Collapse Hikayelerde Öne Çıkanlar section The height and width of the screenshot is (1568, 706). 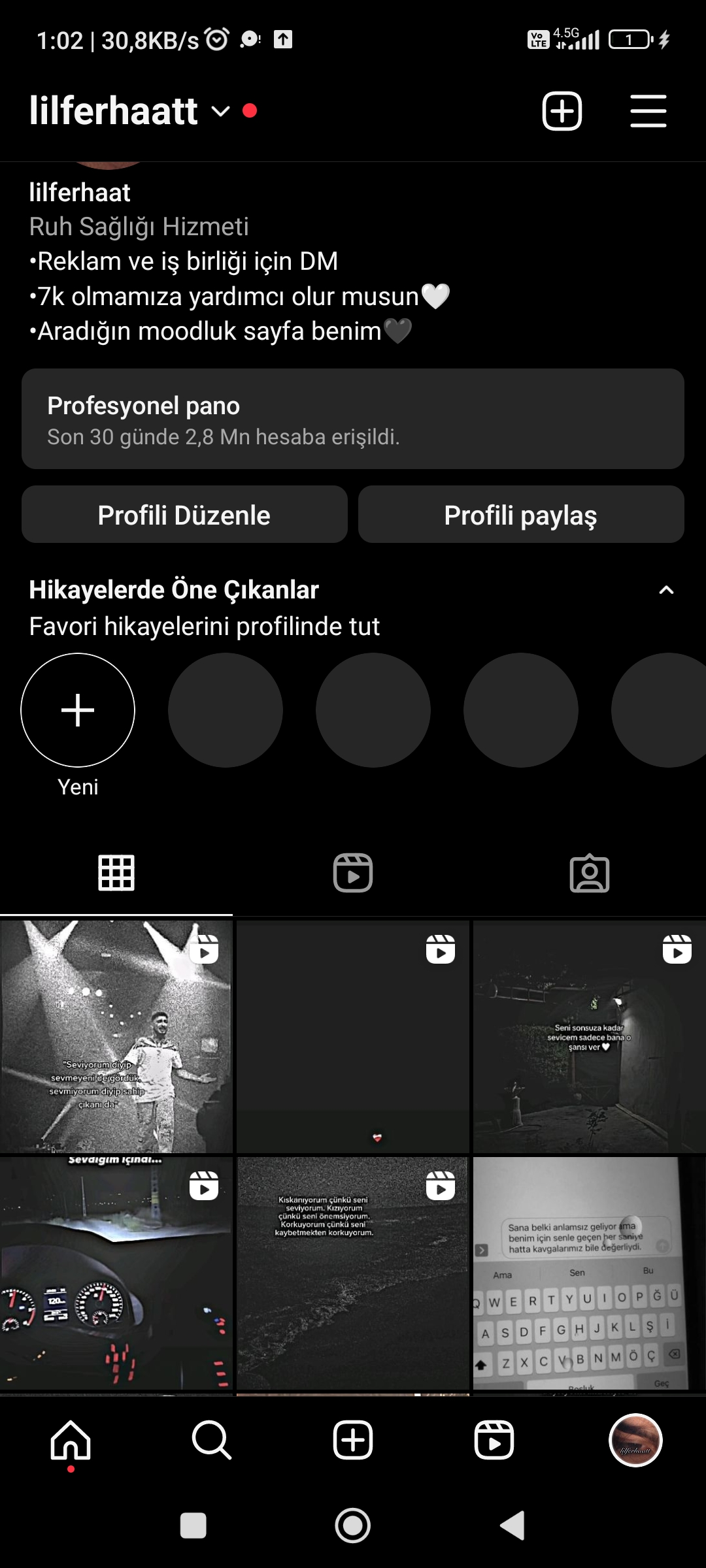[x=666, y=590]
